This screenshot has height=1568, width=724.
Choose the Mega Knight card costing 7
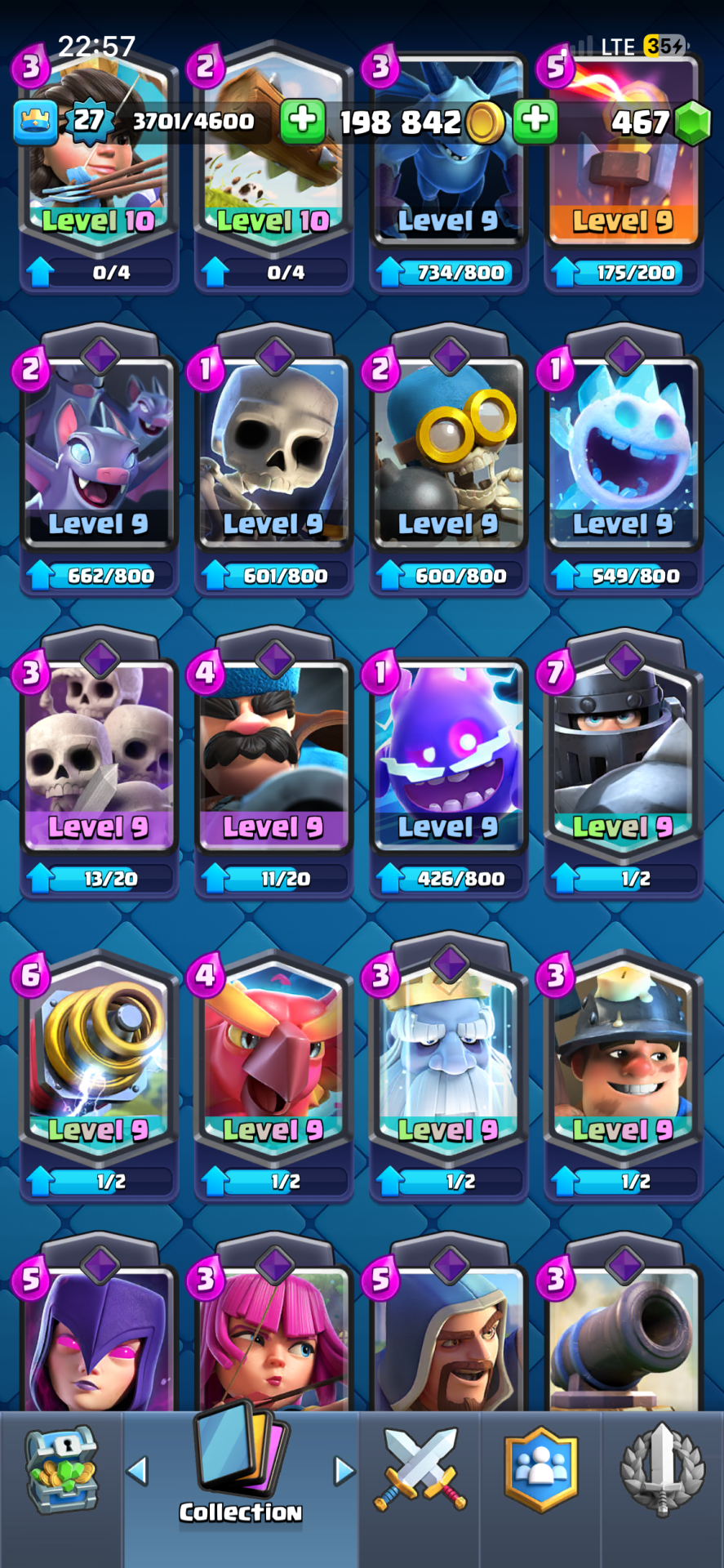click(x=624, y=759)
